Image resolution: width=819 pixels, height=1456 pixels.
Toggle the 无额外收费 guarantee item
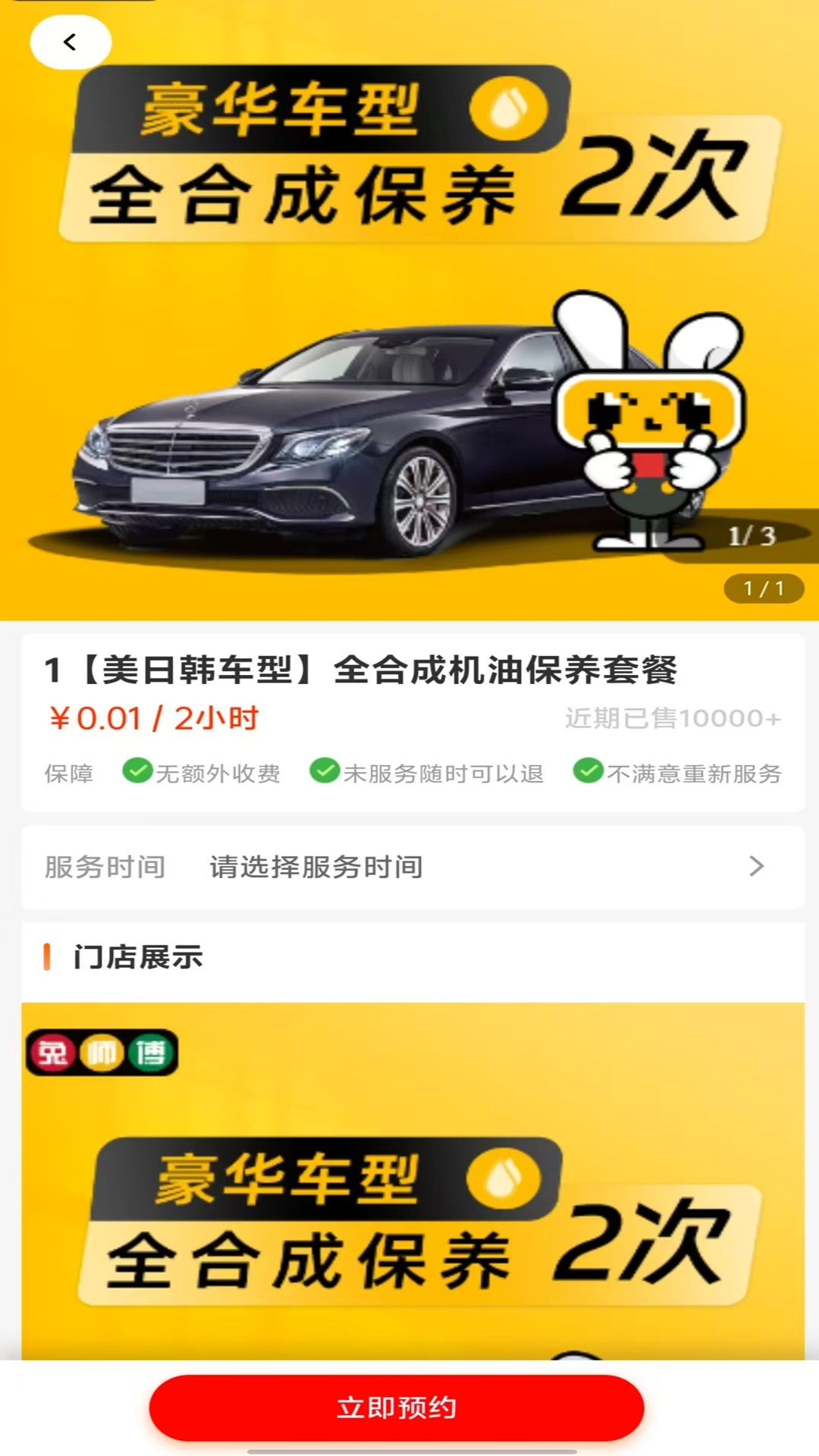tap(216, 773)
